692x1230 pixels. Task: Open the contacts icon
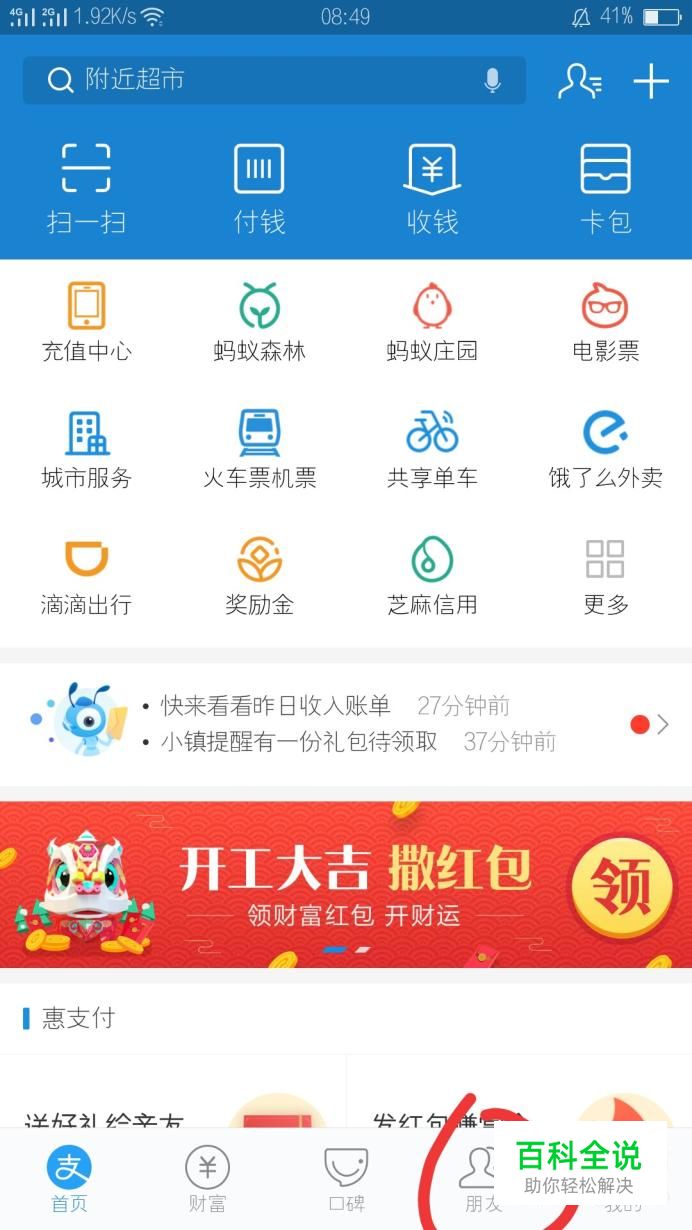tap(579, 81)
